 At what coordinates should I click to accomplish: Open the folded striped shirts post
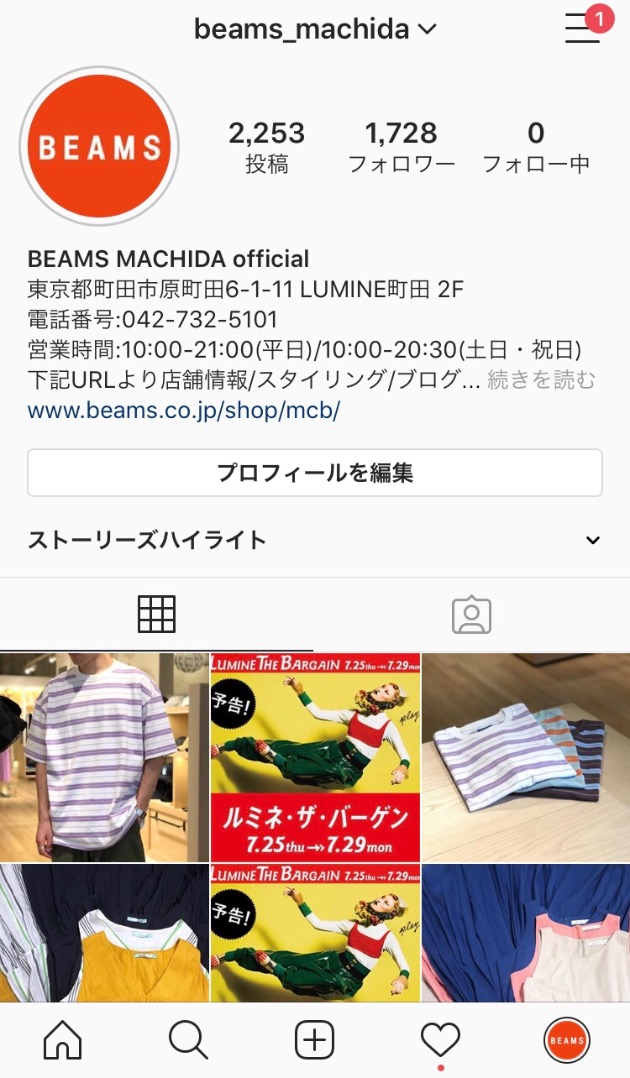click(526, 757)
